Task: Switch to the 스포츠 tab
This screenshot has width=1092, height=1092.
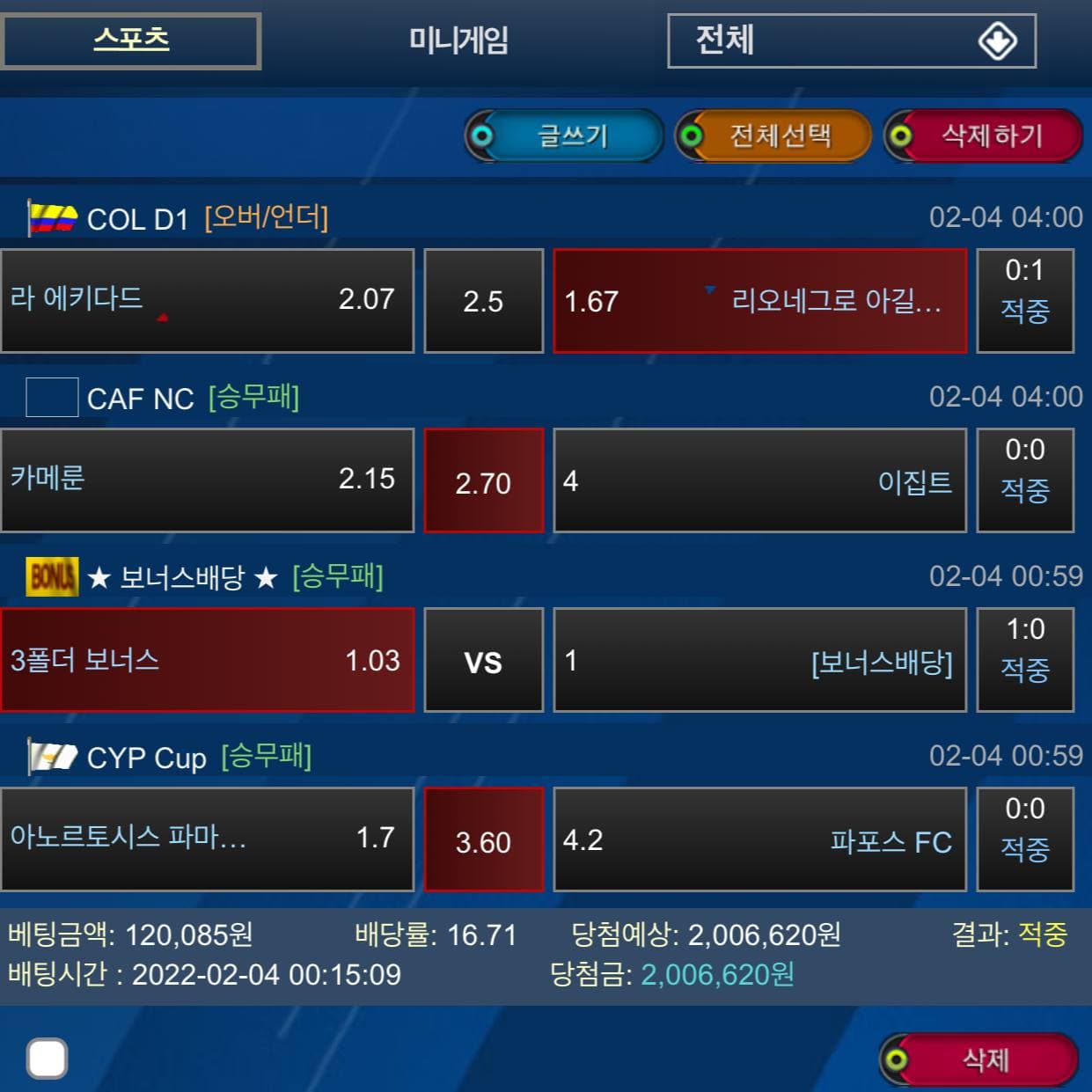Action: (x=131, y=40)
